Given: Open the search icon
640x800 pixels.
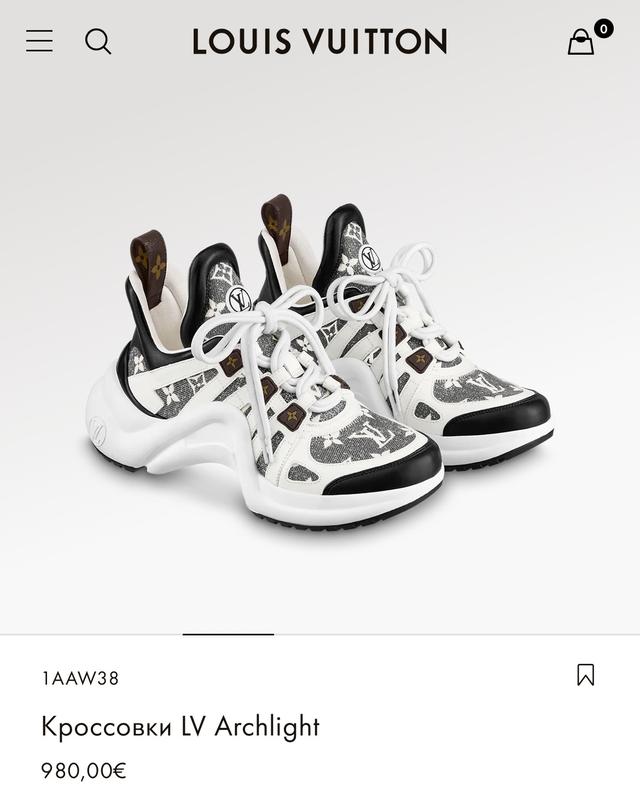Looking at the screenshot, I should click(98, 41).
